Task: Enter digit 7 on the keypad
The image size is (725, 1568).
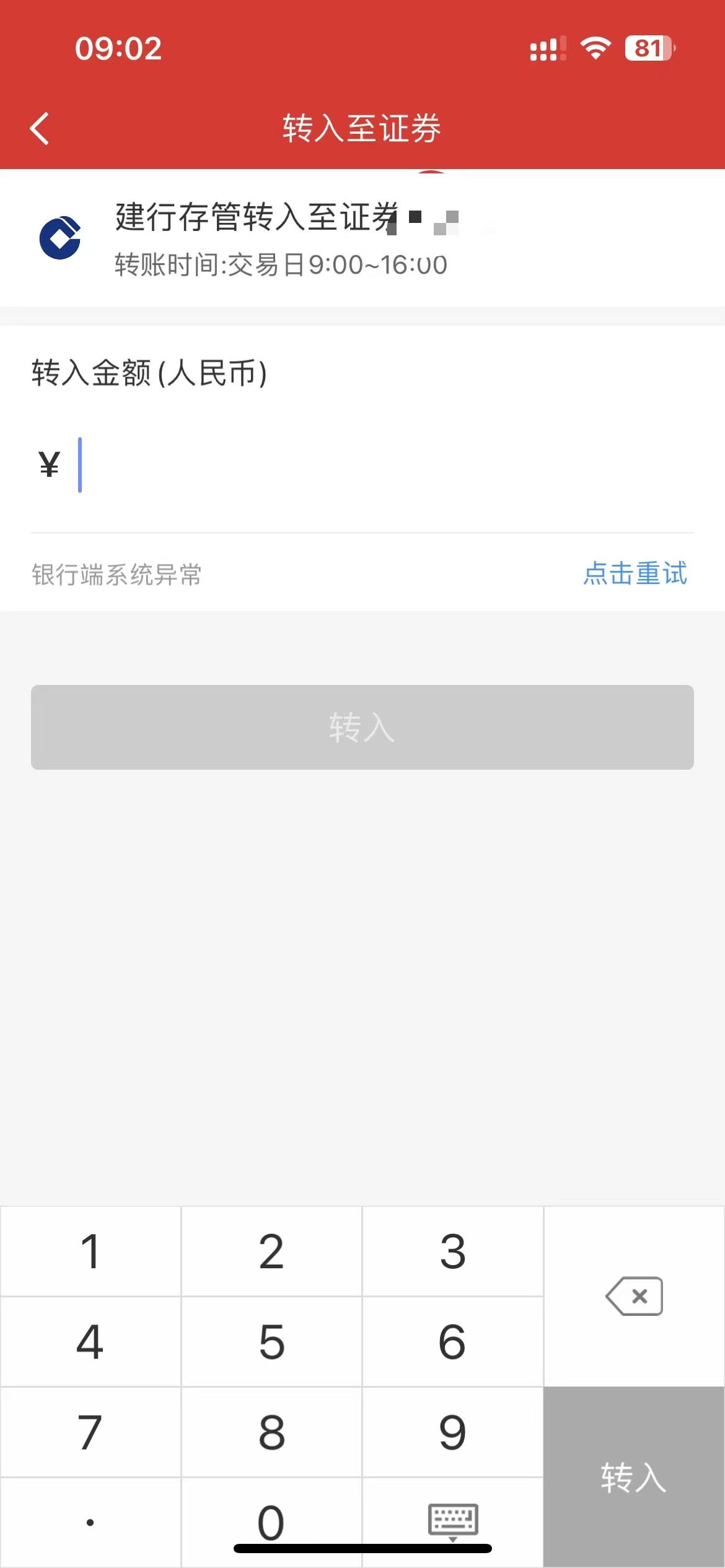Action: 90,1432
